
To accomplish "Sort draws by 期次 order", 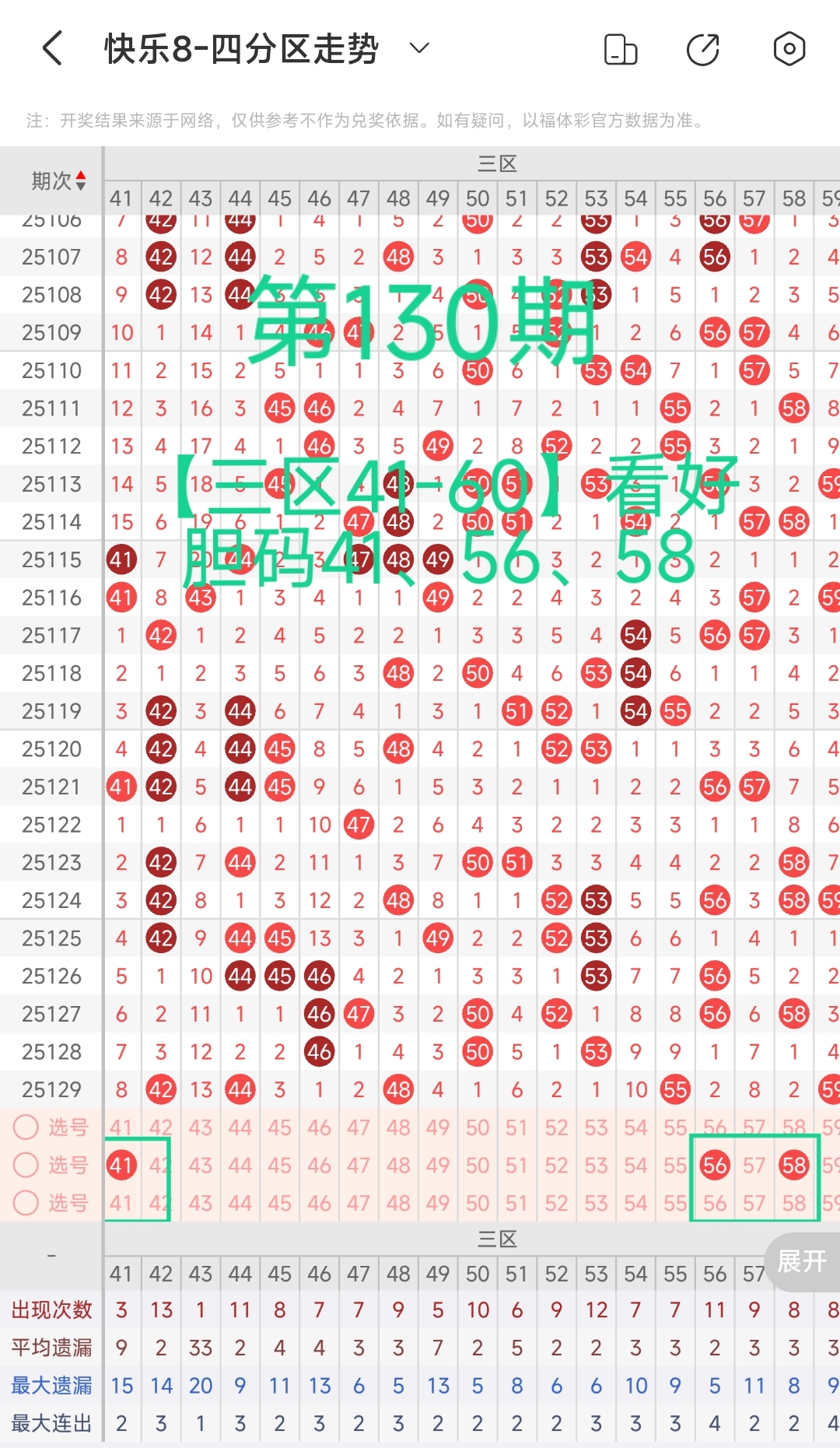I will click(x=58, y=181).
